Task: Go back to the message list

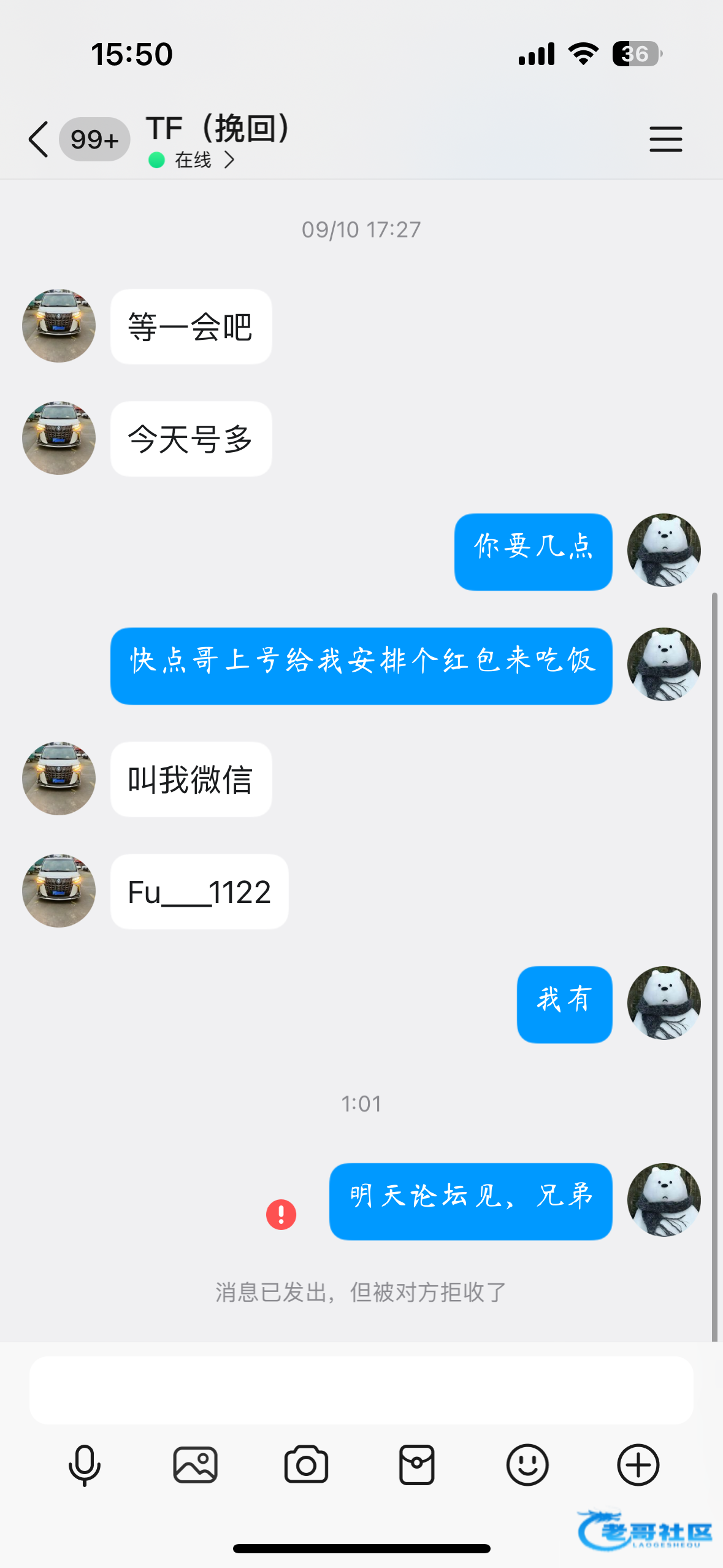Action: 38,140
